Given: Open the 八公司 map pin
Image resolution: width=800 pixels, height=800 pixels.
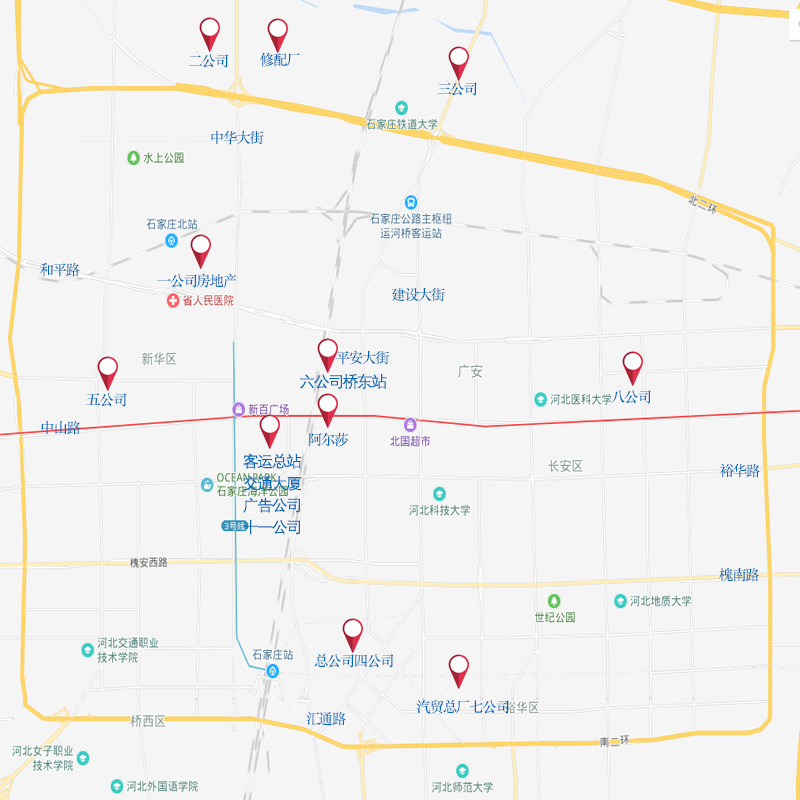Looking at the screenshot, I should point(632,365).
